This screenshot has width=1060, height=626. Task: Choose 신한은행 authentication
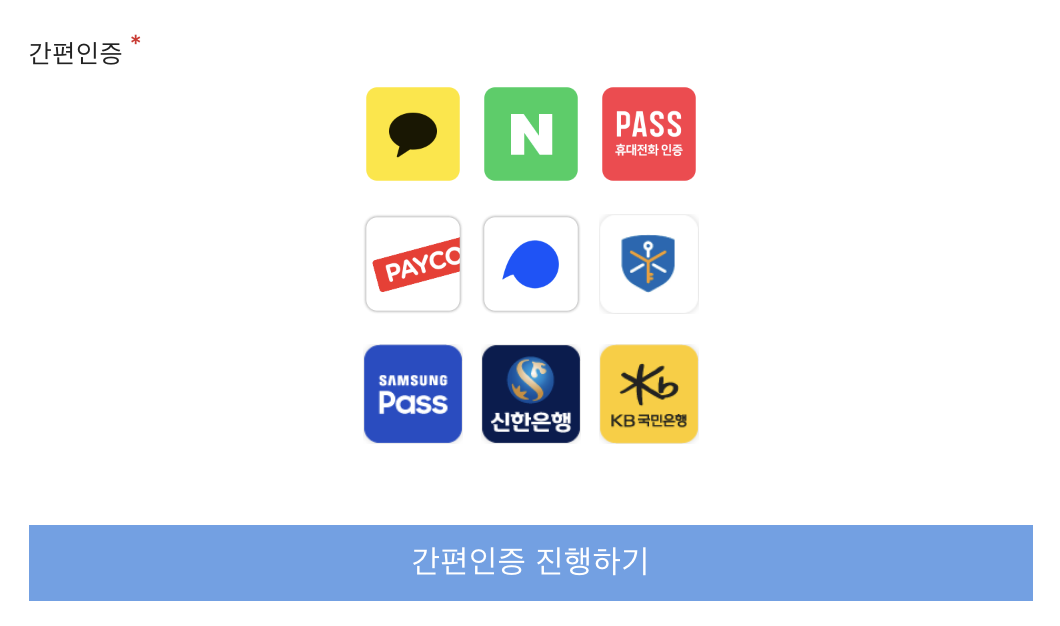click(531, 394)
